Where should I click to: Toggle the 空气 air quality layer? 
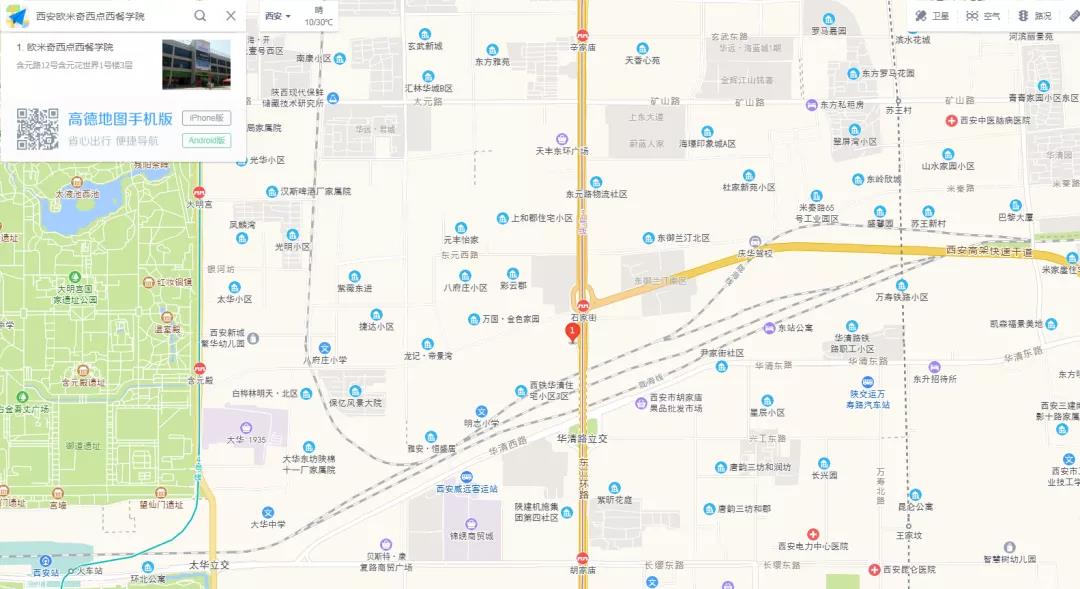tap(983, 16)
